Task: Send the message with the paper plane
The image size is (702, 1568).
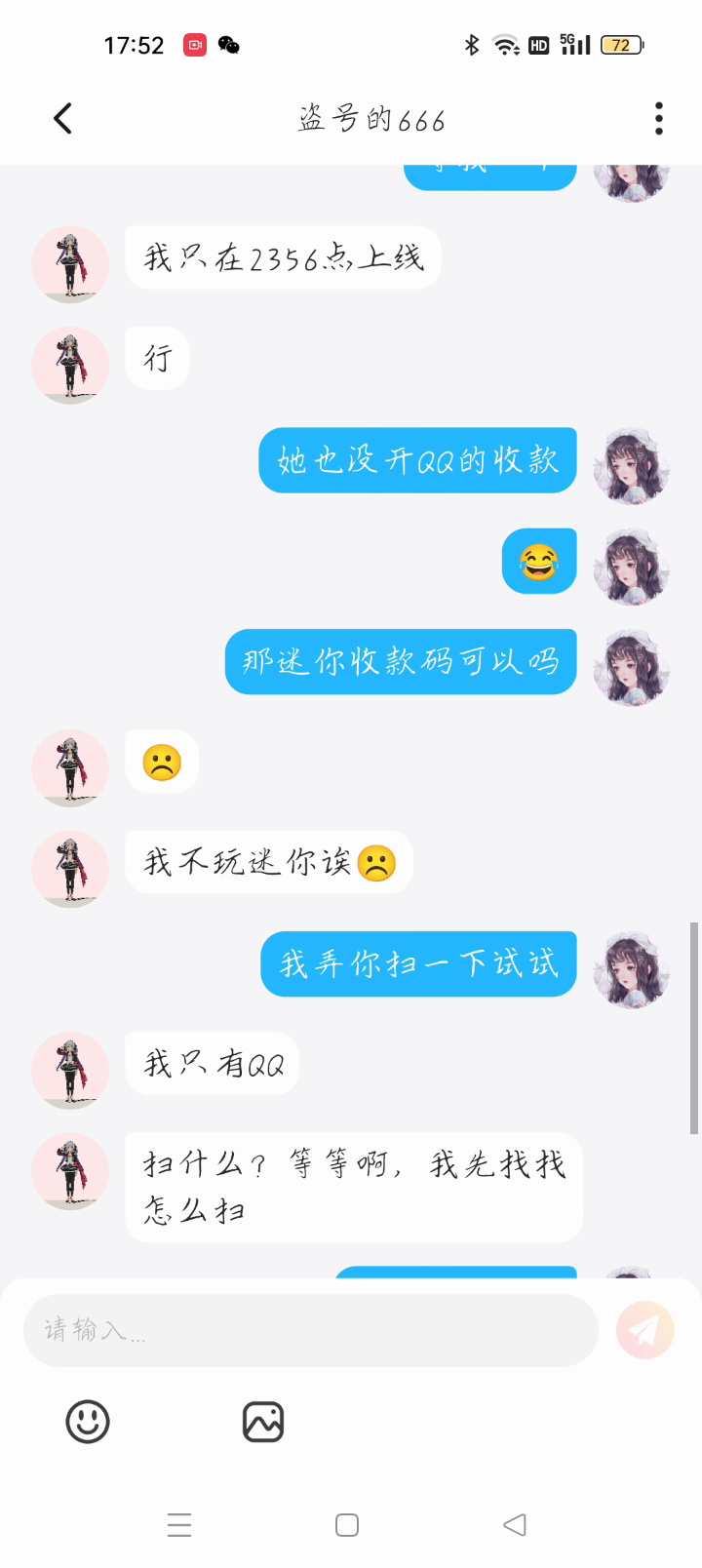Action: point(644,1330)
